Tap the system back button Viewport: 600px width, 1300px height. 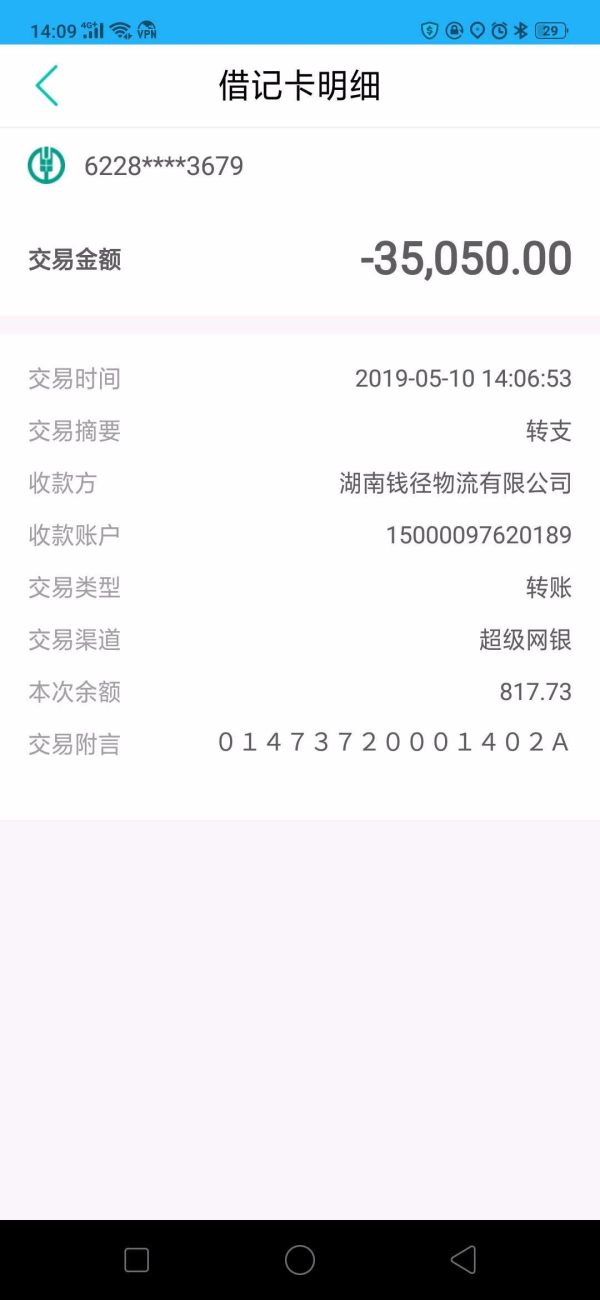[463, 1260]
